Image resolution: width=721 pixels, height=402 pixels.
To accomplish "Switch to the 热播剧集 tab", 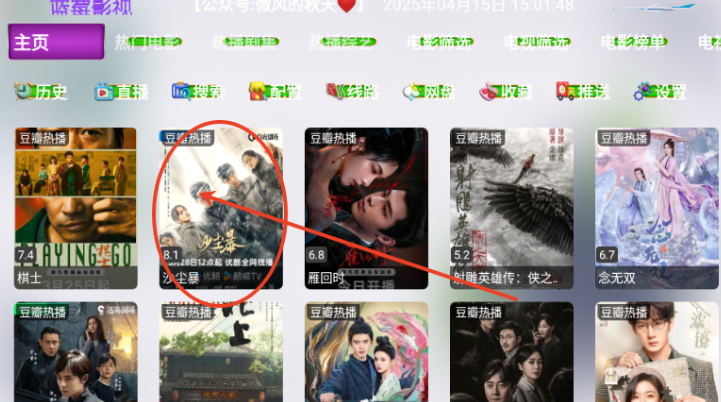I will coord(246,43).
